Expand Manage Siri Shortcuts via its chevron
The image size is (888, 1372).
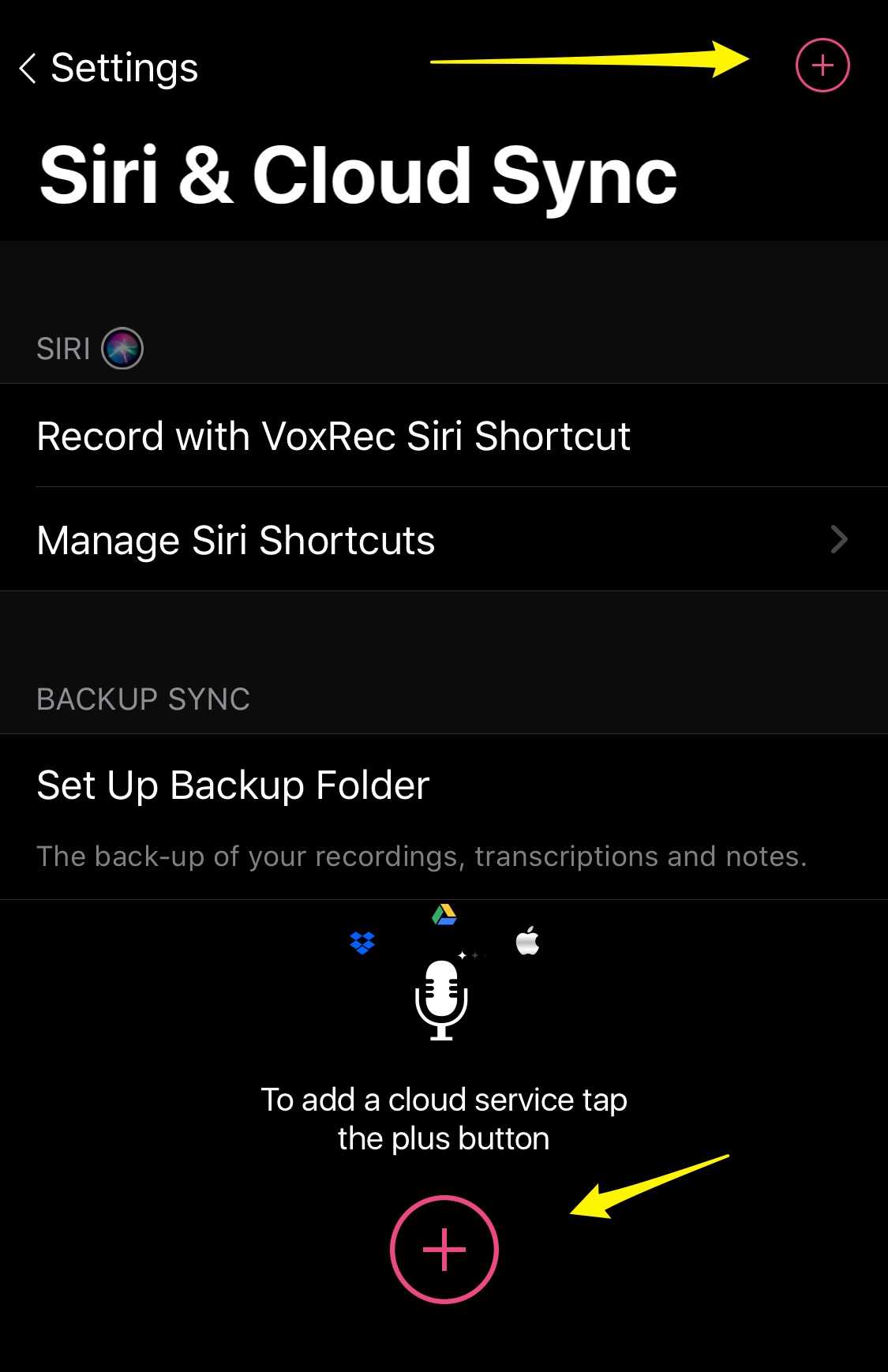838,539
